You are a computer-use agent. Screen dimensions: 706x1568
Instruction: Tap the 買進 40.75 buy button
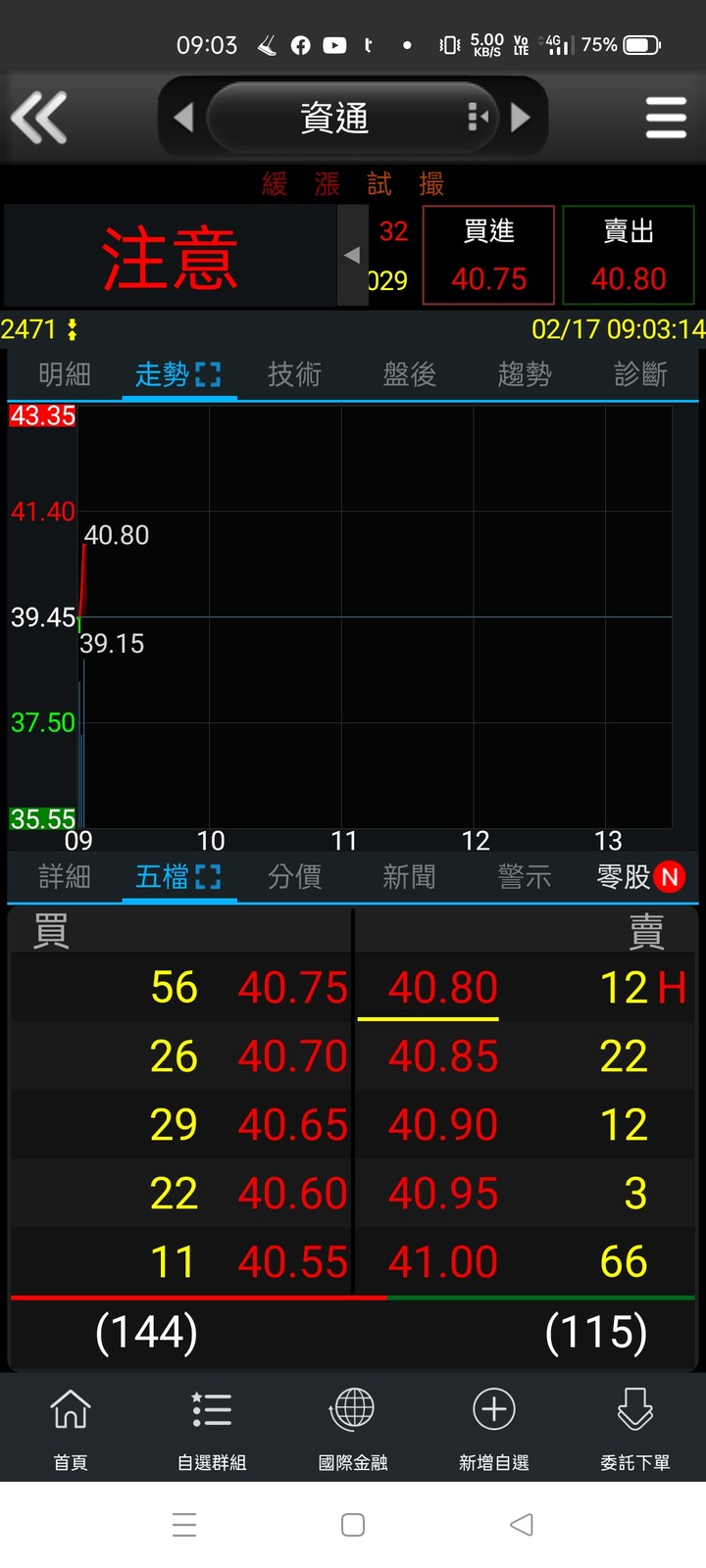pos(488,256)
